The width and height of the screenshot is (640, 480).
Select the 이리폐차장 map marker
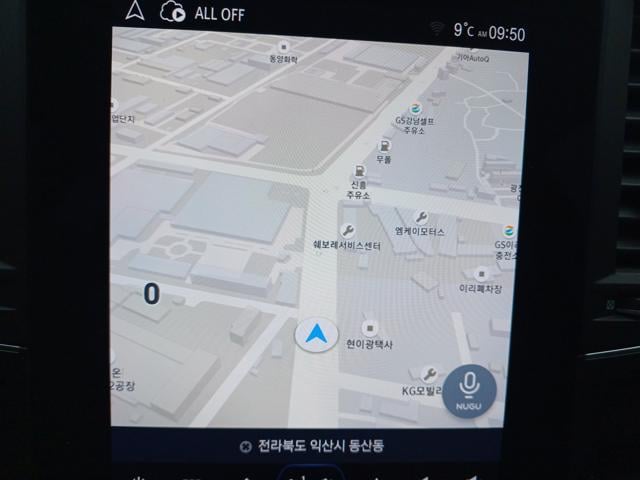pyautogui.click(x=480, y=273)
